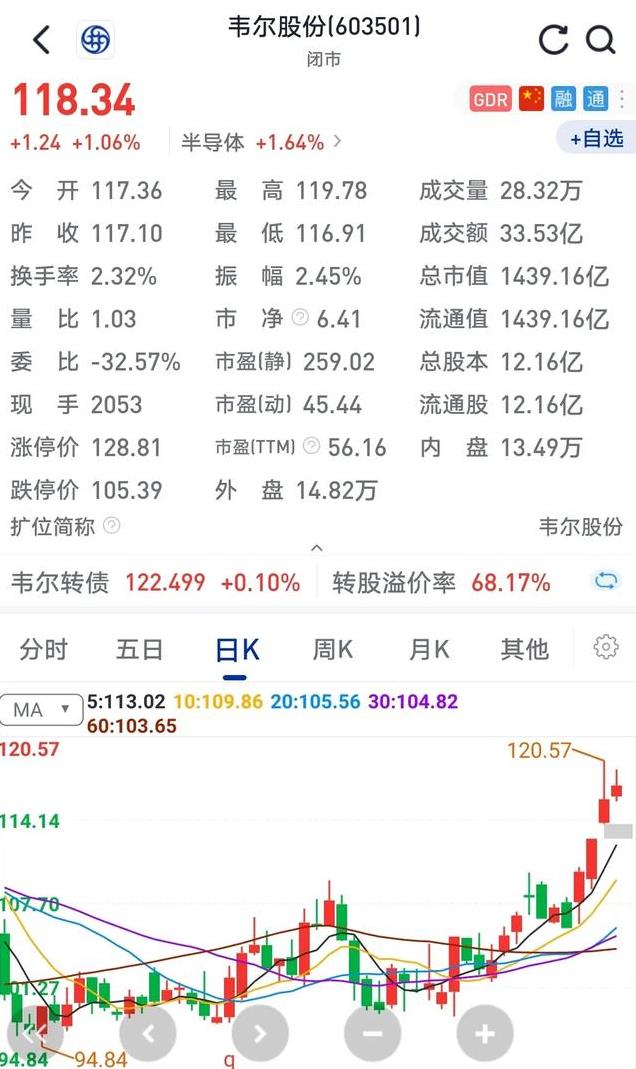The width and height of the screenshot is (636, 1069).
Task: Zoom in the K-line chart
Action: (485, 1034)
